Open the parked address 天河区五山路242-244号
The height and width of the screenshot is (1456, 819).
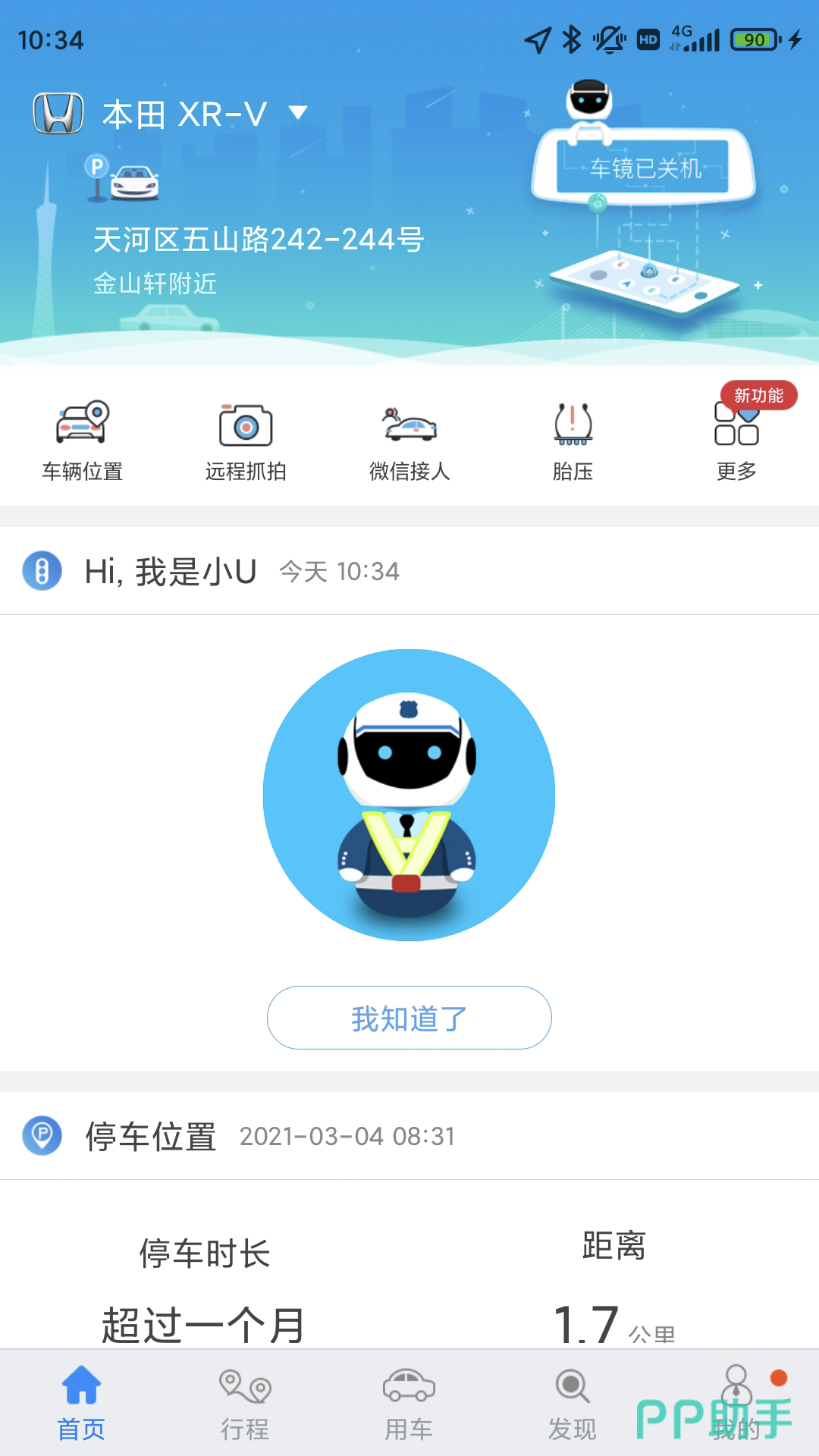coord(259,240)
